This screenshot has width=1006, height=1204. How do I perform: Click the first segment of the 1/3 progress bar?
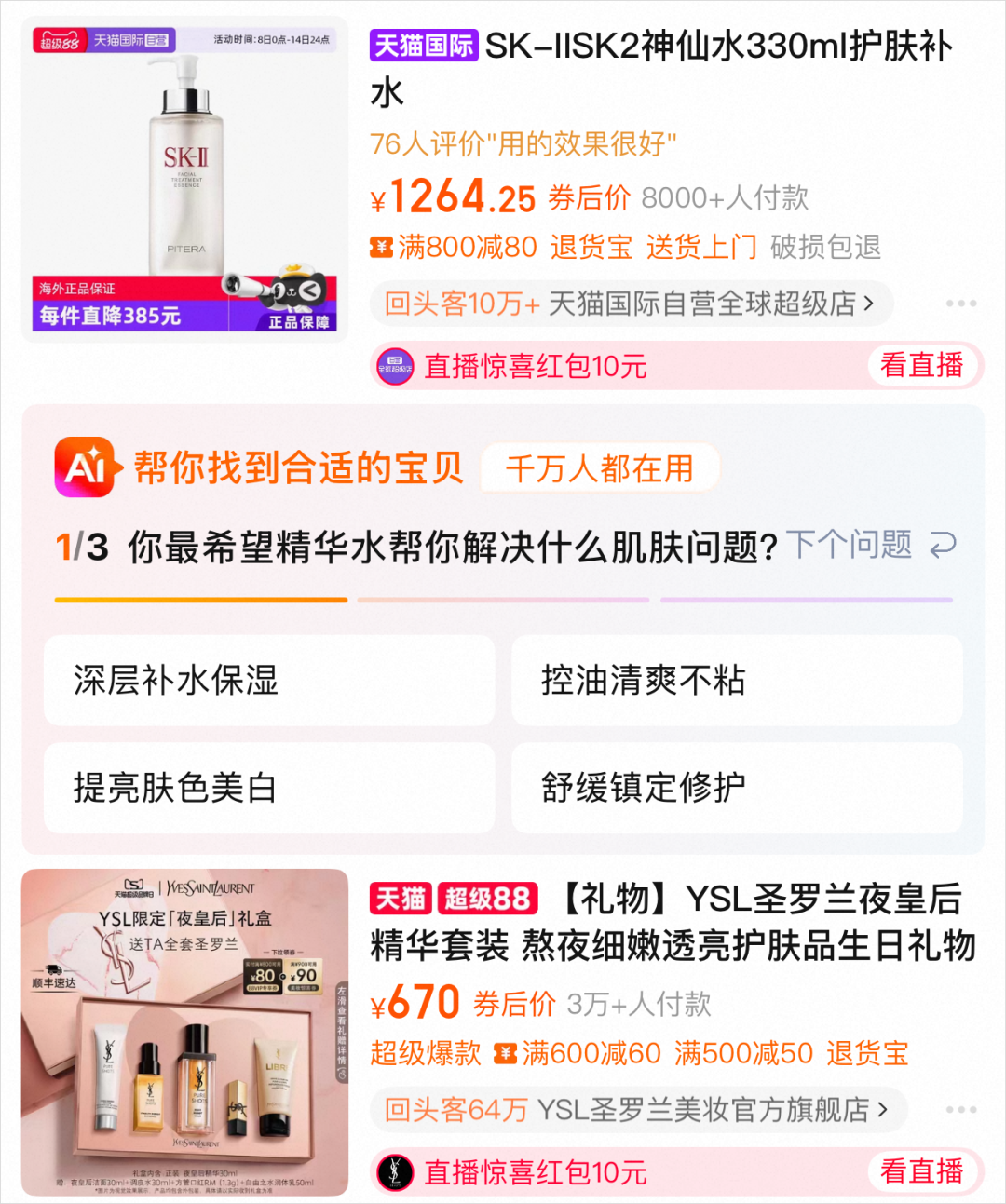click(x=200, y=602)
